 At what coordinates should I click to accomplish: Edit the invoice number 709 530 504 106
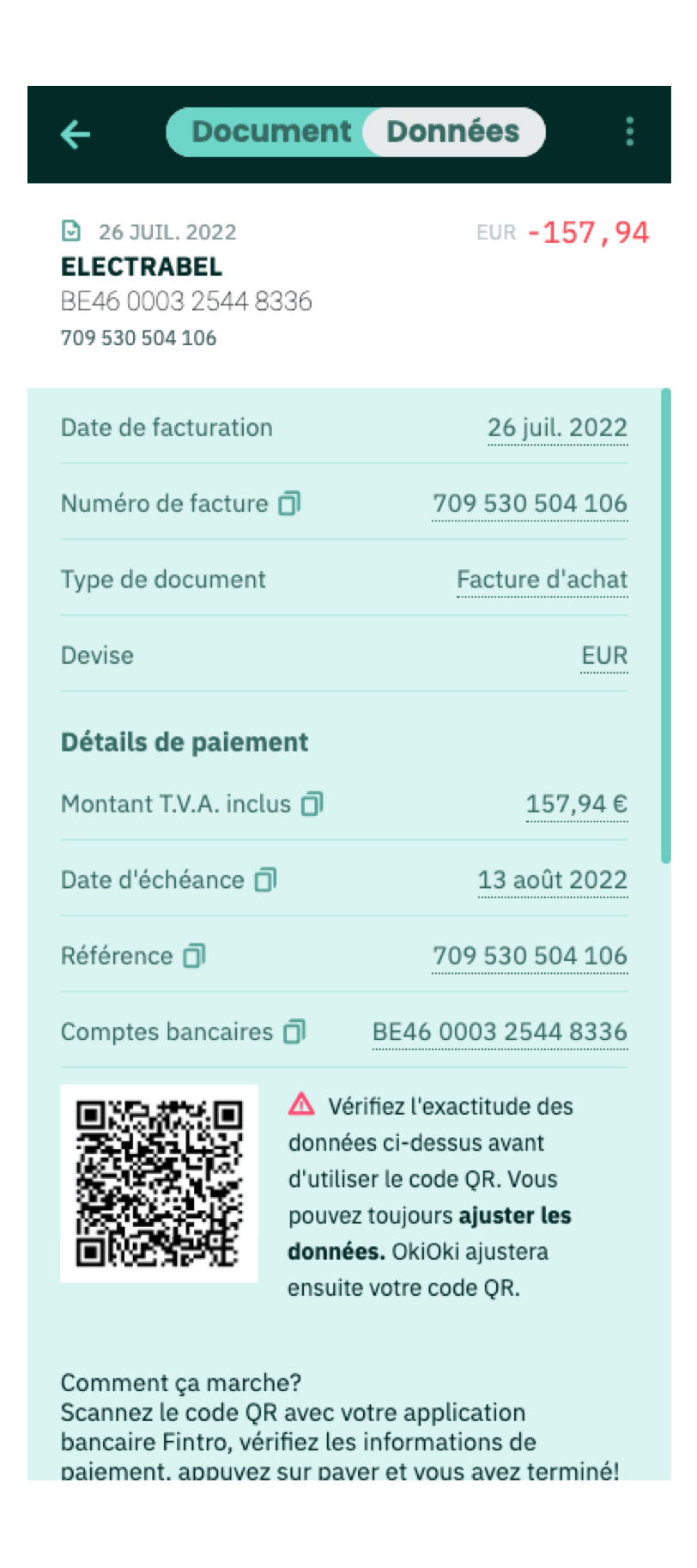pos(530,503)
